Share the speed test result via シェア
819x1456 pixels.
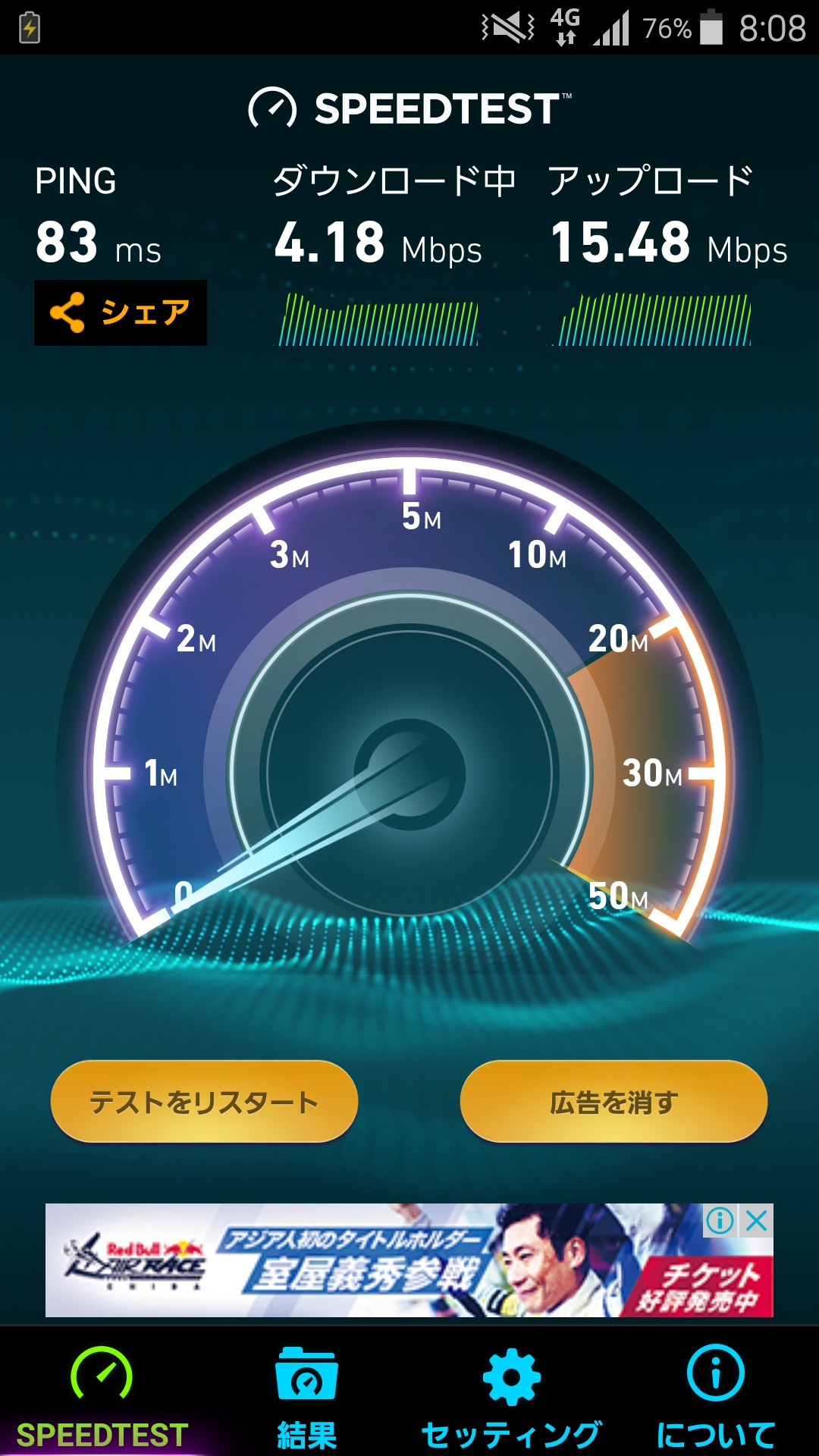121,312
